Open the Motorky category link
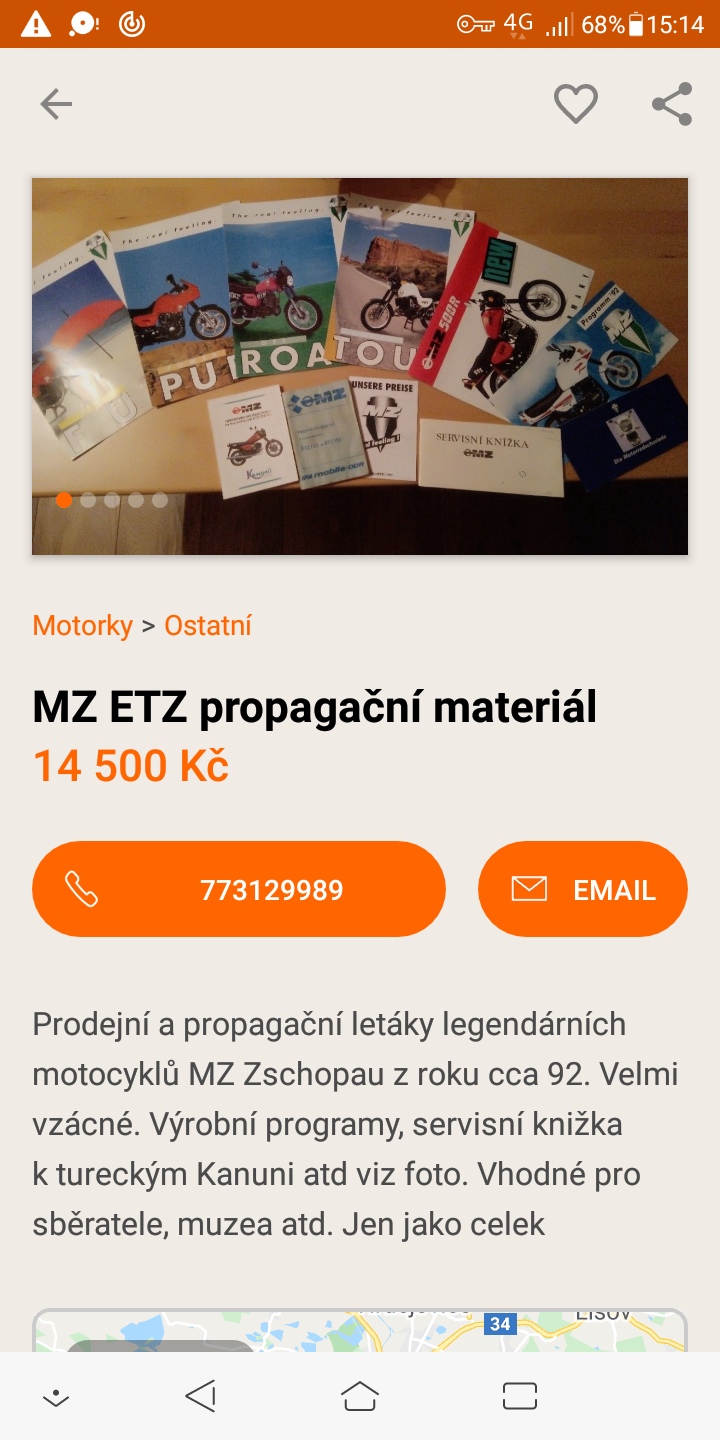720x1440 pixels. point(82,626)
